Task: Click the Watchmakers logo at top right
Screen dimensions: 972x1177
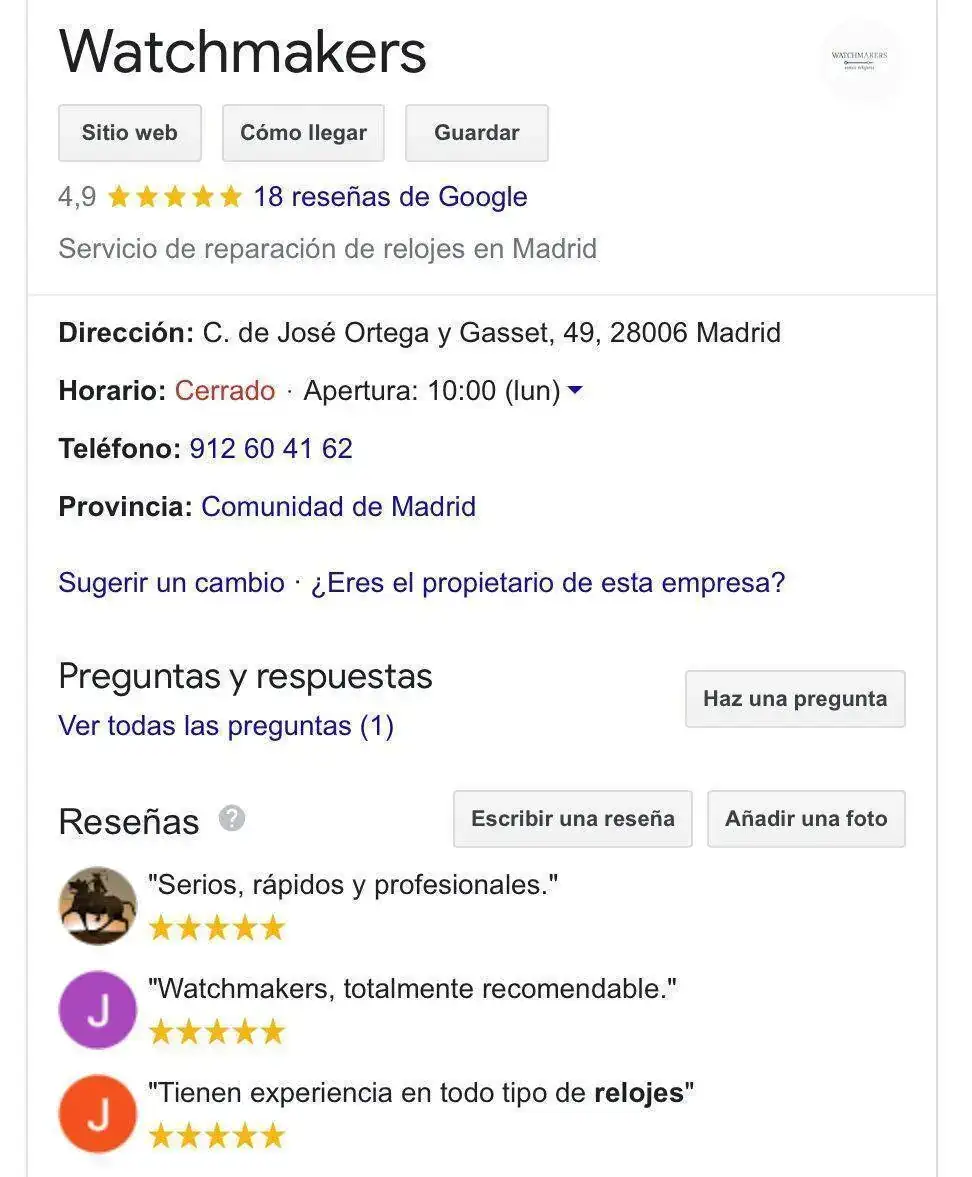Action: tap(862, 60)
